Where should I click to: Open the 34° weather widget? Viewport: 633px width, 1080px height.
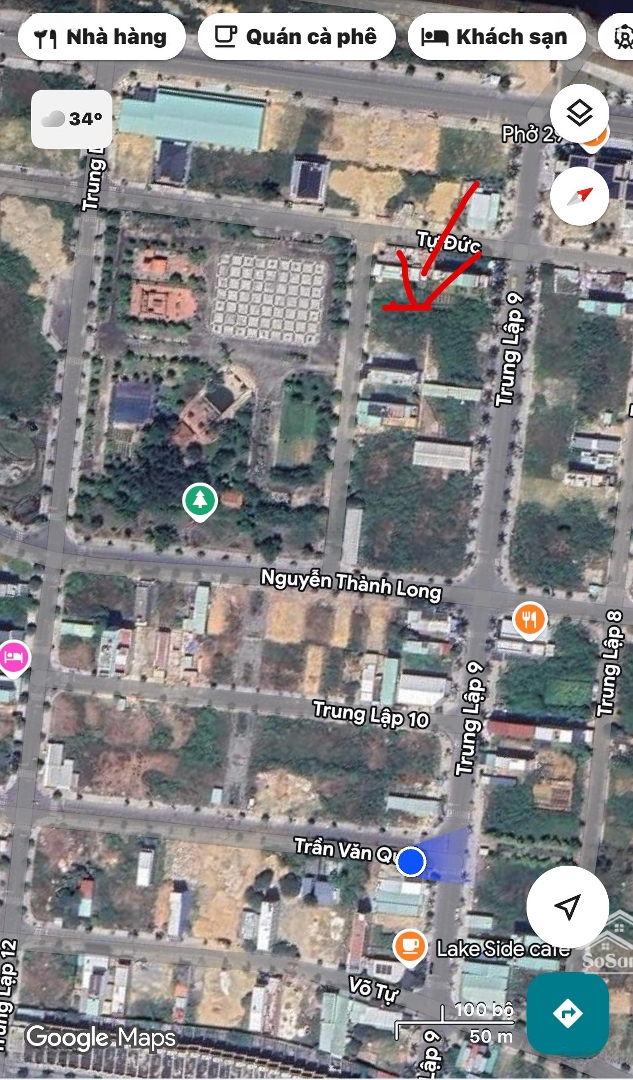coord(72,119)
